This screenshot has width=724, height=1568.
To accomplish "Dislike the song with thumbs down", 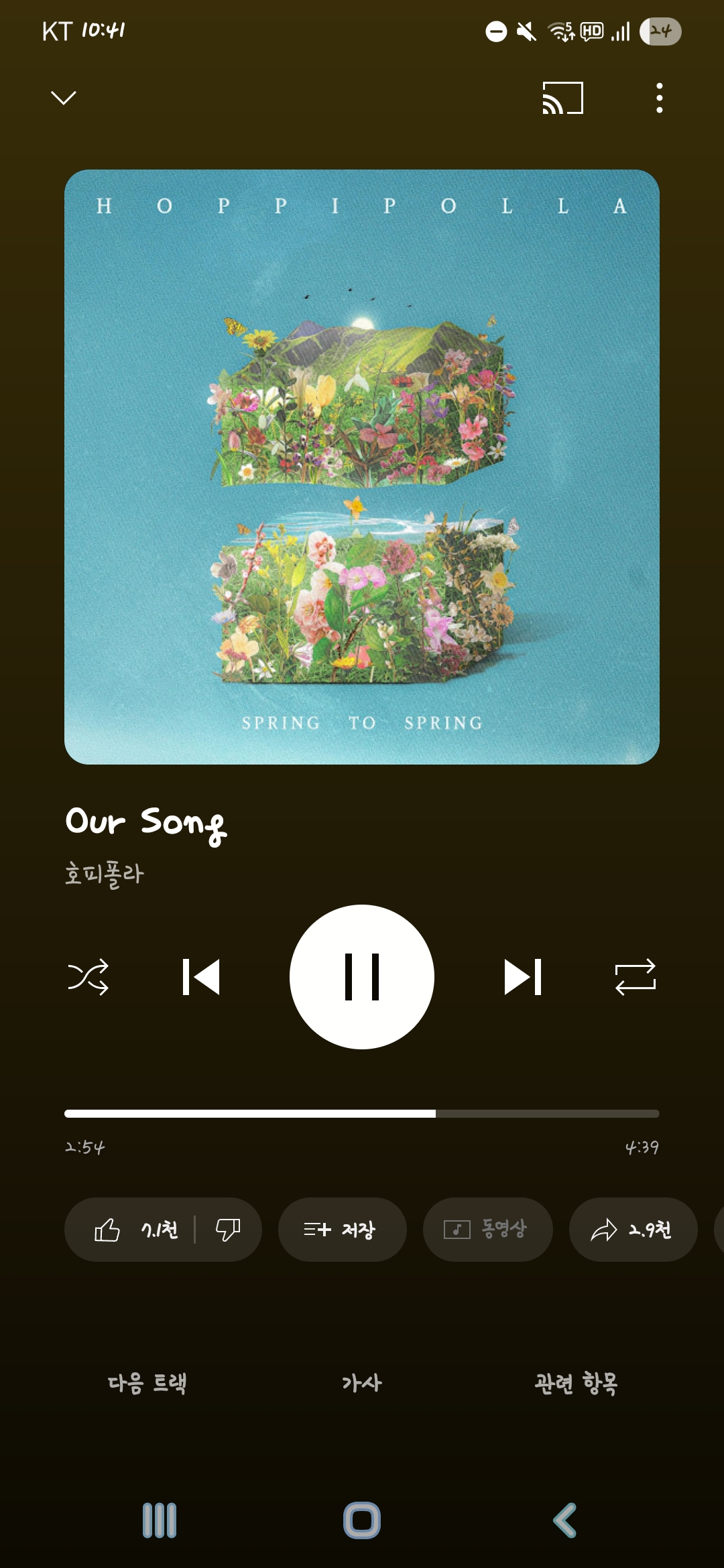I will (228, 1230).
